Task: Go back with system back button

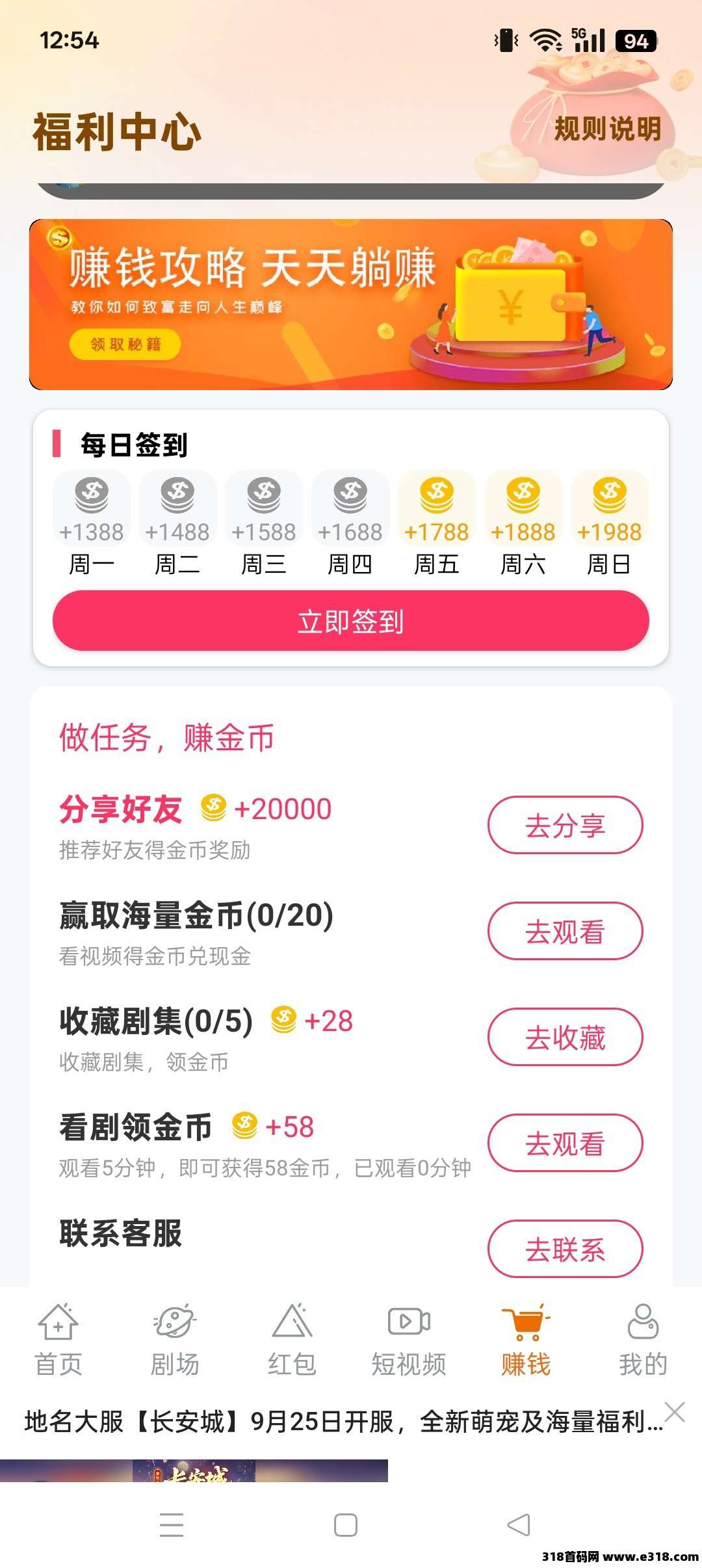Action: 519,1524
